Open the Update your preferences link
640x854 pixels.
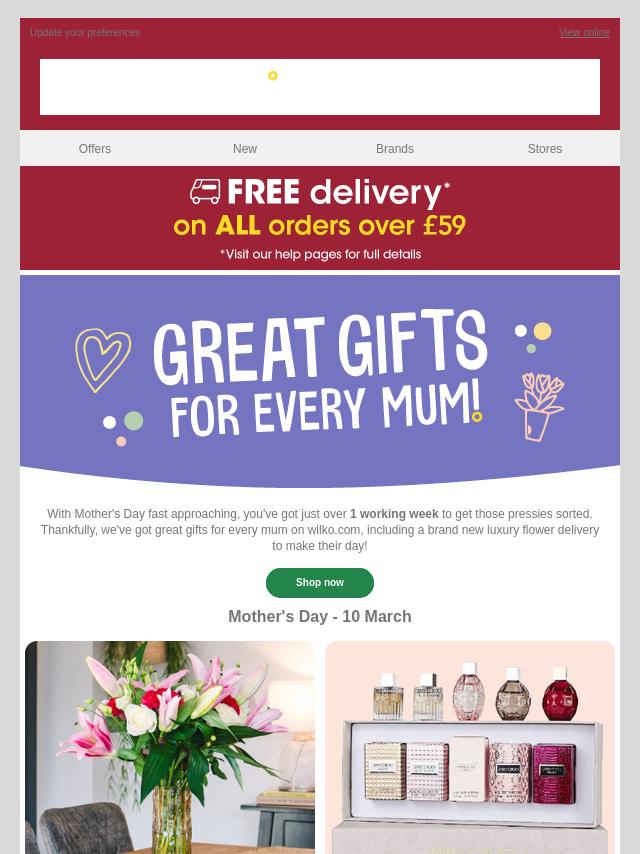click(85, 33)
